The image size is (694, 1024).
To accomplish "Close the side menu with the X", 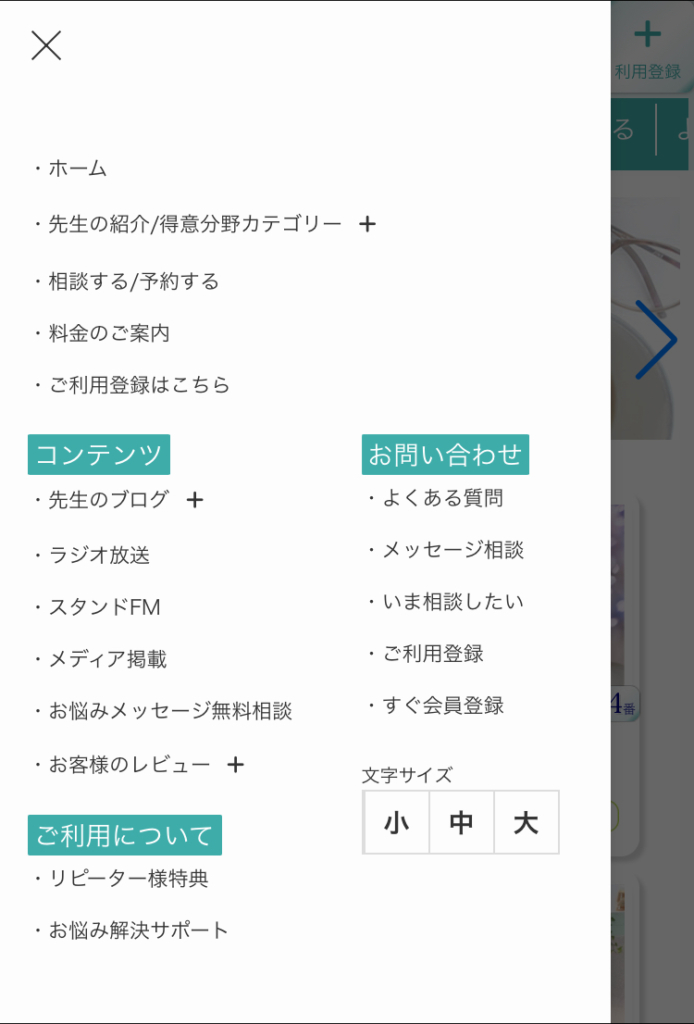I will [46, 45].
